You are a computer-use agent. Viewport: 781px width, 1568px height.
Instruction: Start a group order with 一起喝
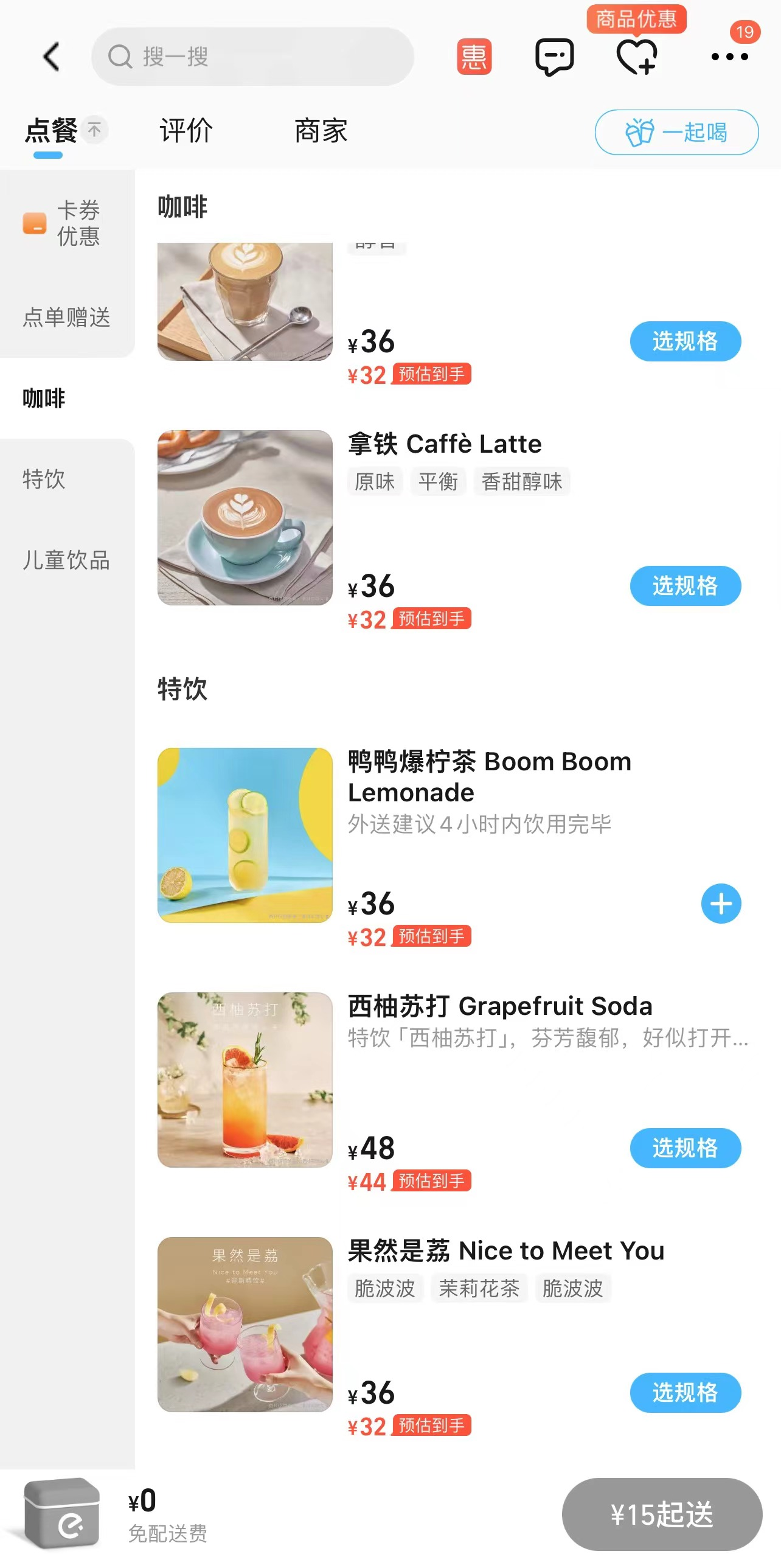676,132
